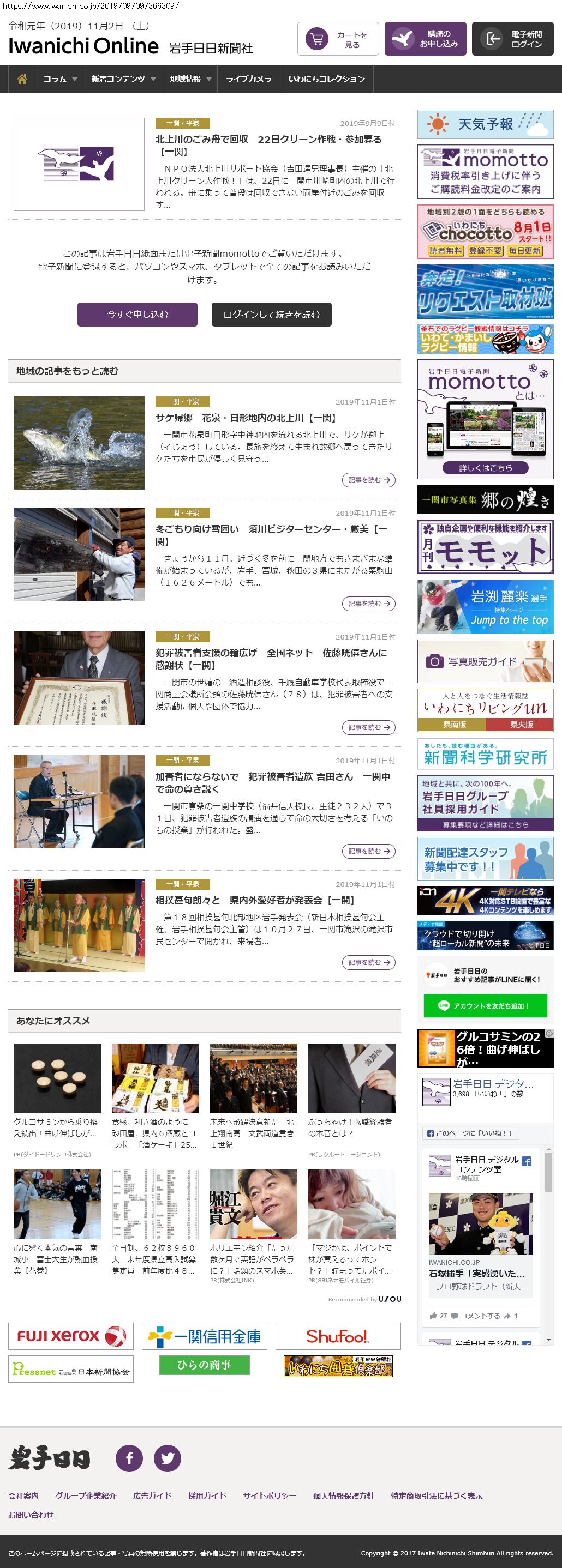Open 購読のお申し込み
This screenshot has height=1568, width=562.
[x=425, y=39]
